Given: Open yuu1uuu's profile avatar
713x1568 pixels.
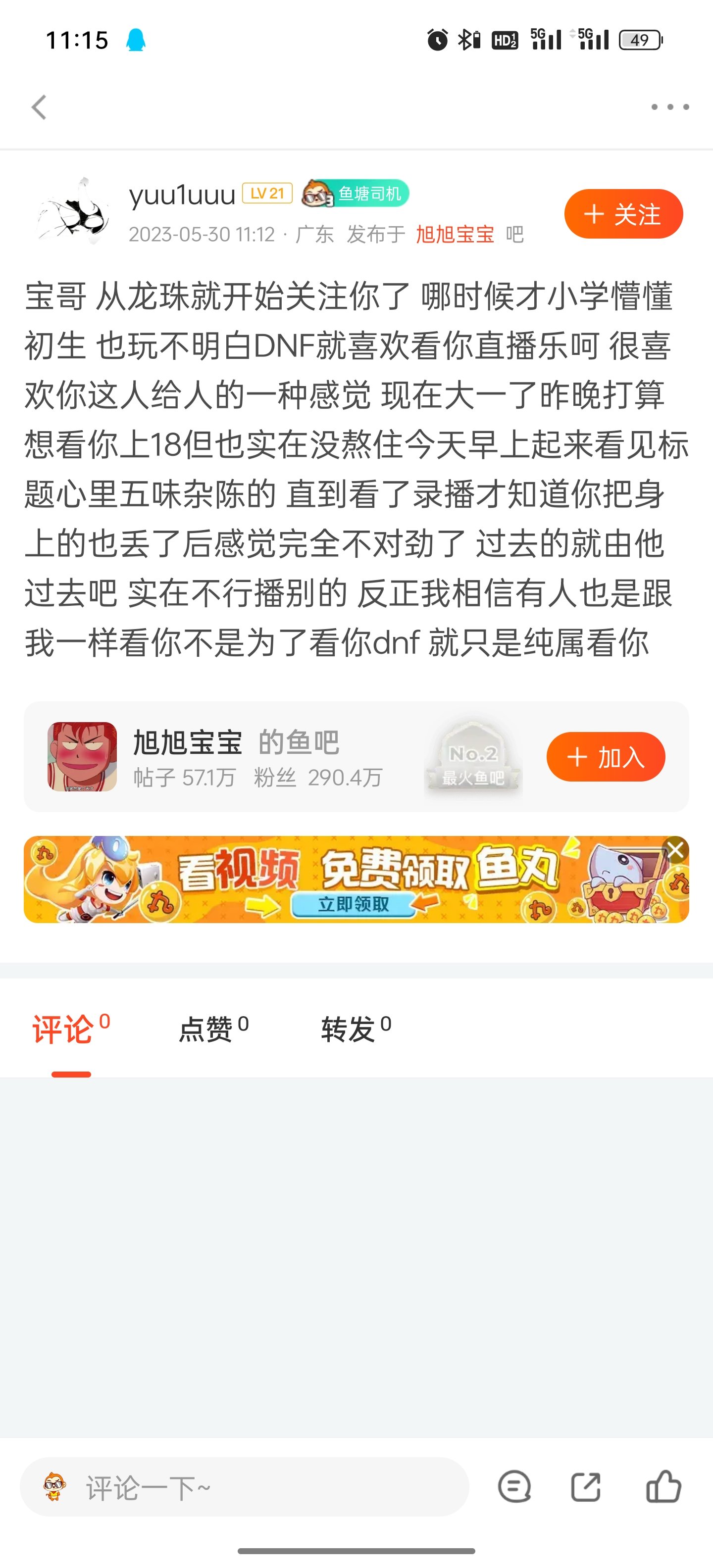Looking at the screenshot, I should (73, 211).
